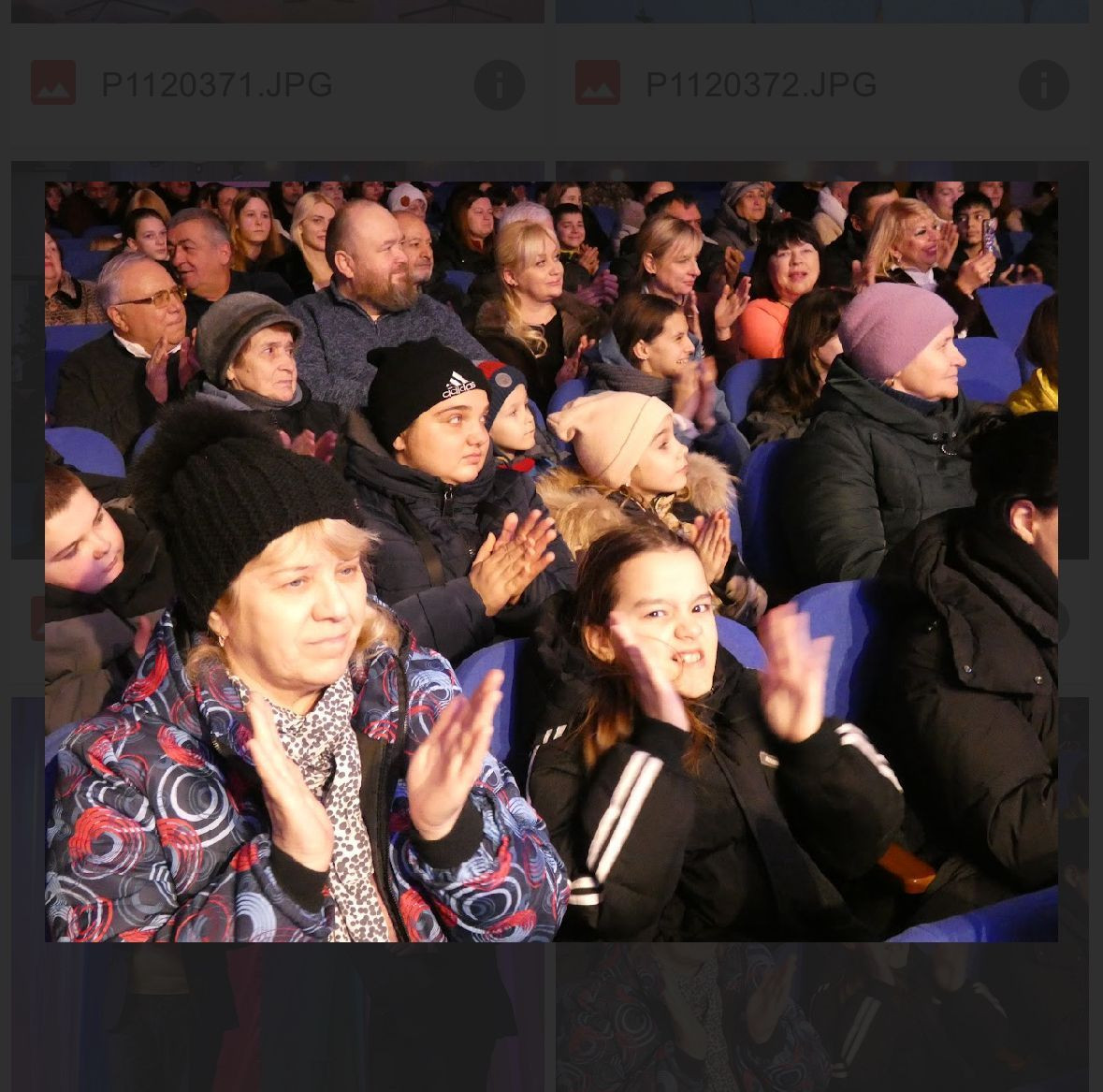
Task: Show info for P1120372.JPG
Action: tap(1043, 86)
